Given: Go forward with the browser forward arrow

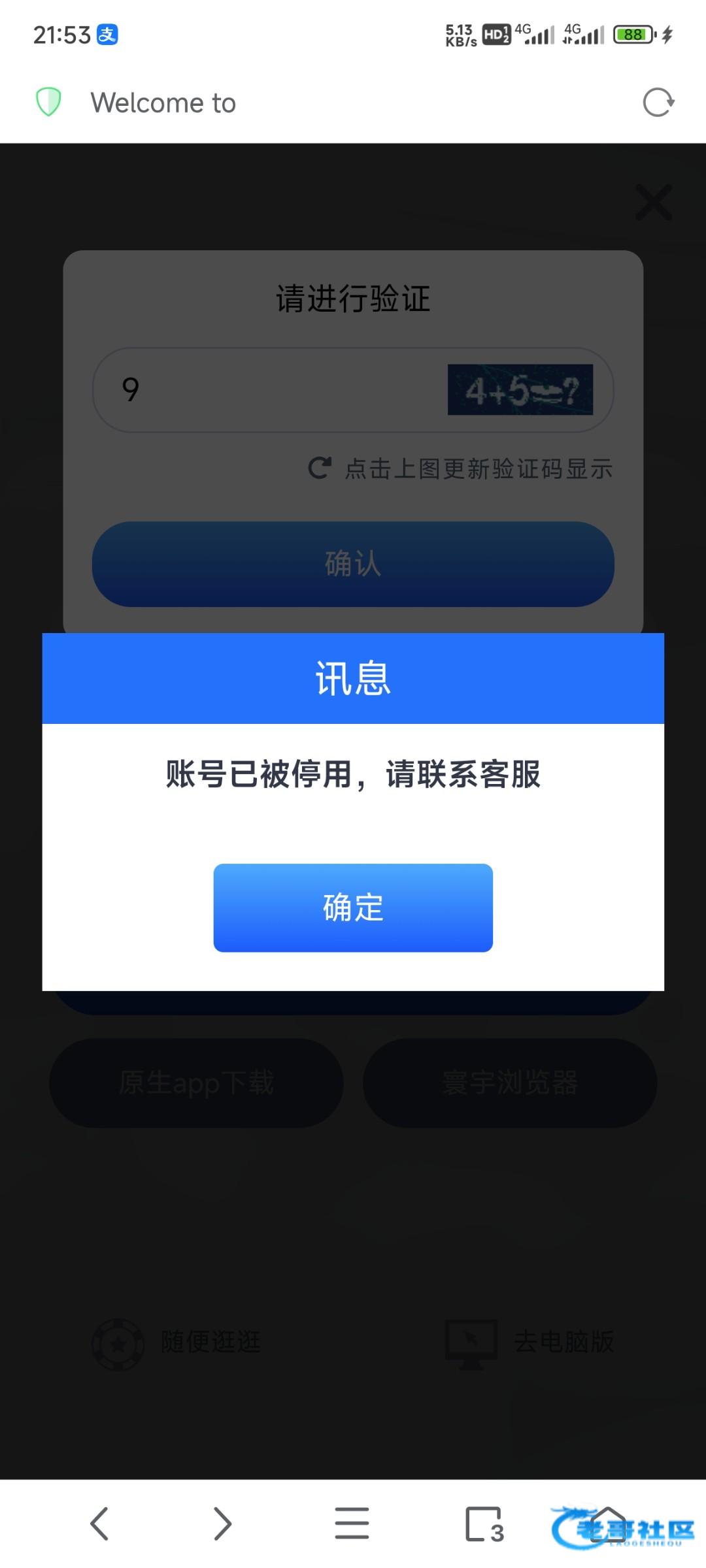Looking at the screenshot, I should [223, 1524].
